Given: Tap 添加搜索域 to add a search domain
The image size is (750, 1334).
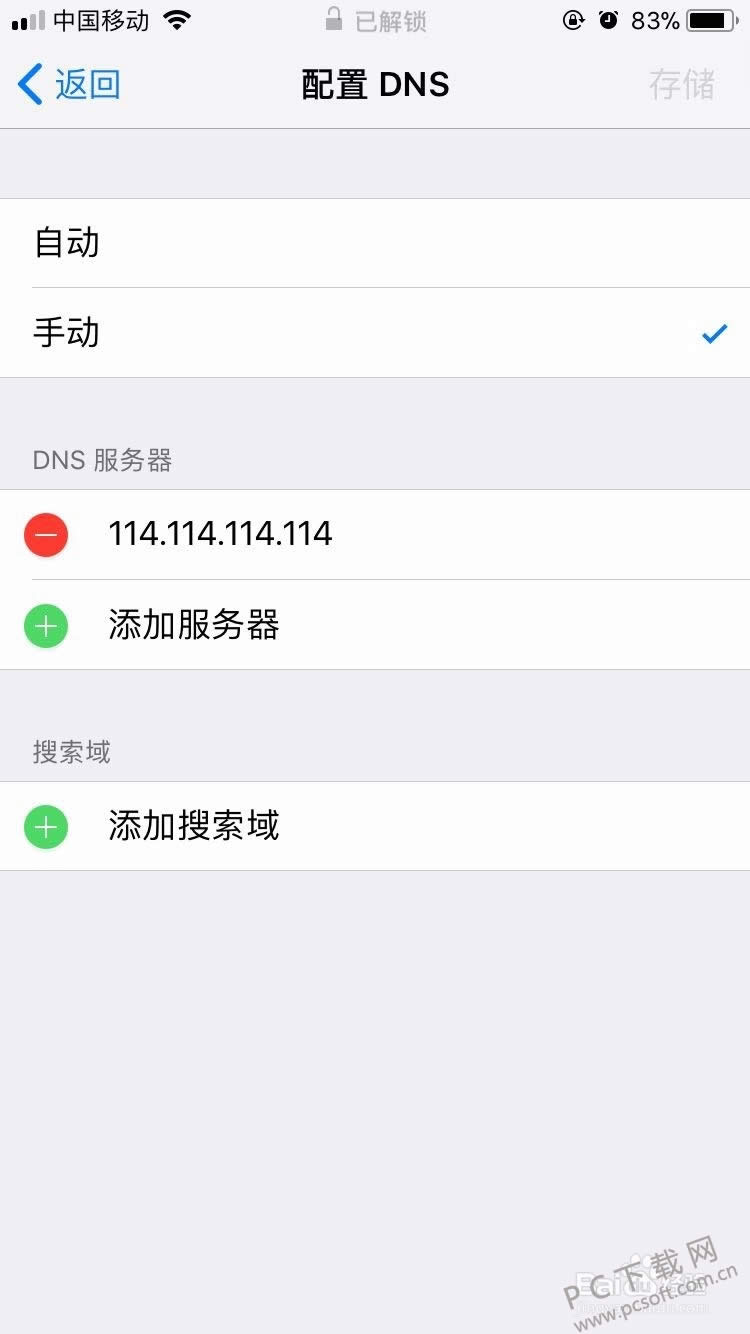Looking at the screenshot, I should [193, 826].
